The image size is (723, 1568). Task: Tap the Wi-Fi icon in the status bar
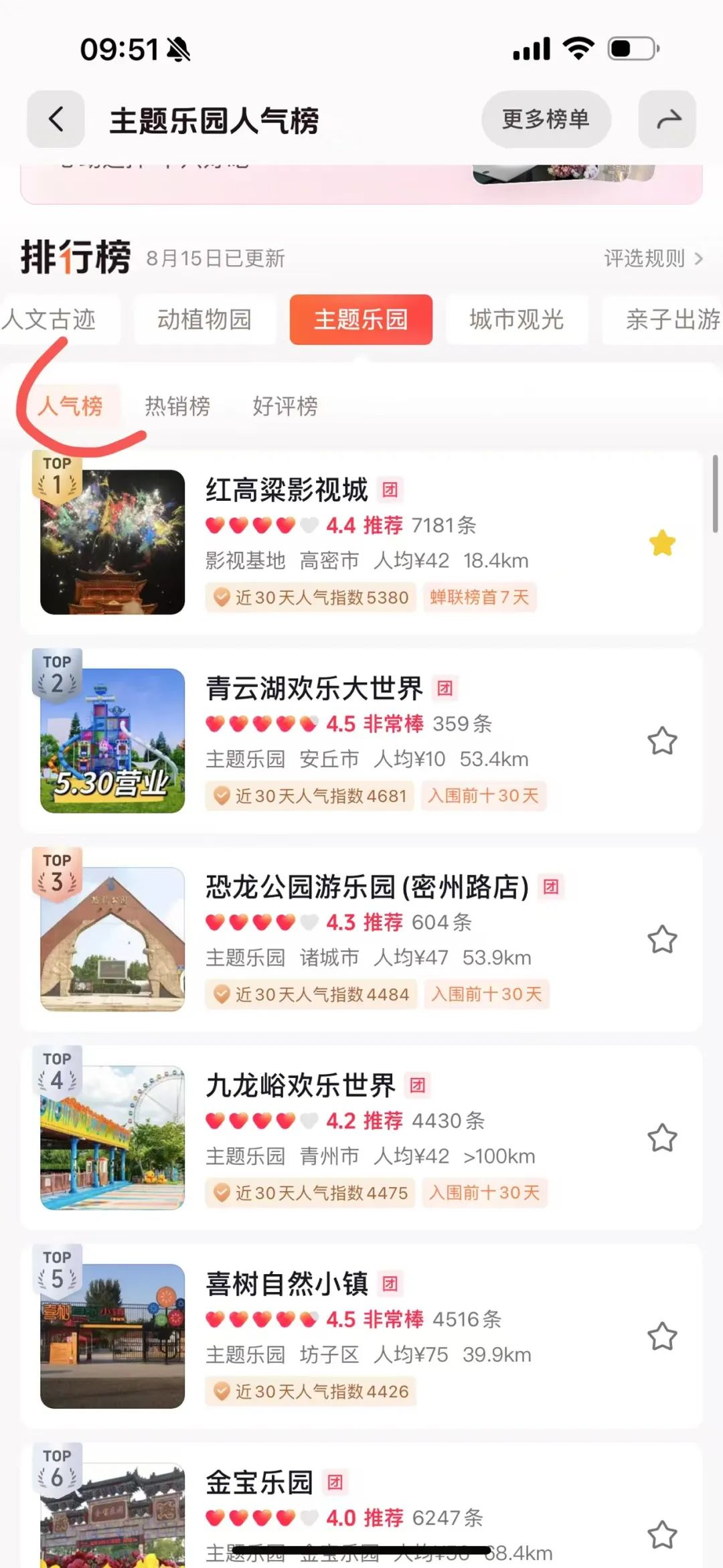576,47
